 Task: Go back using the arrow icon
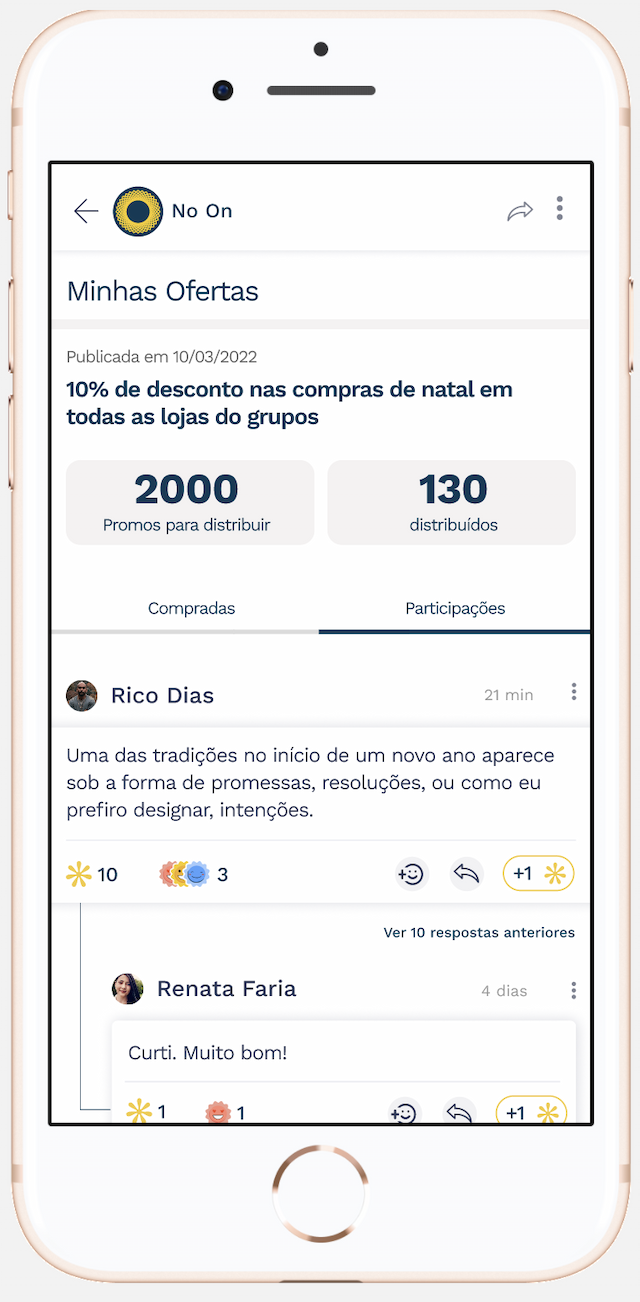coord(86,211)
